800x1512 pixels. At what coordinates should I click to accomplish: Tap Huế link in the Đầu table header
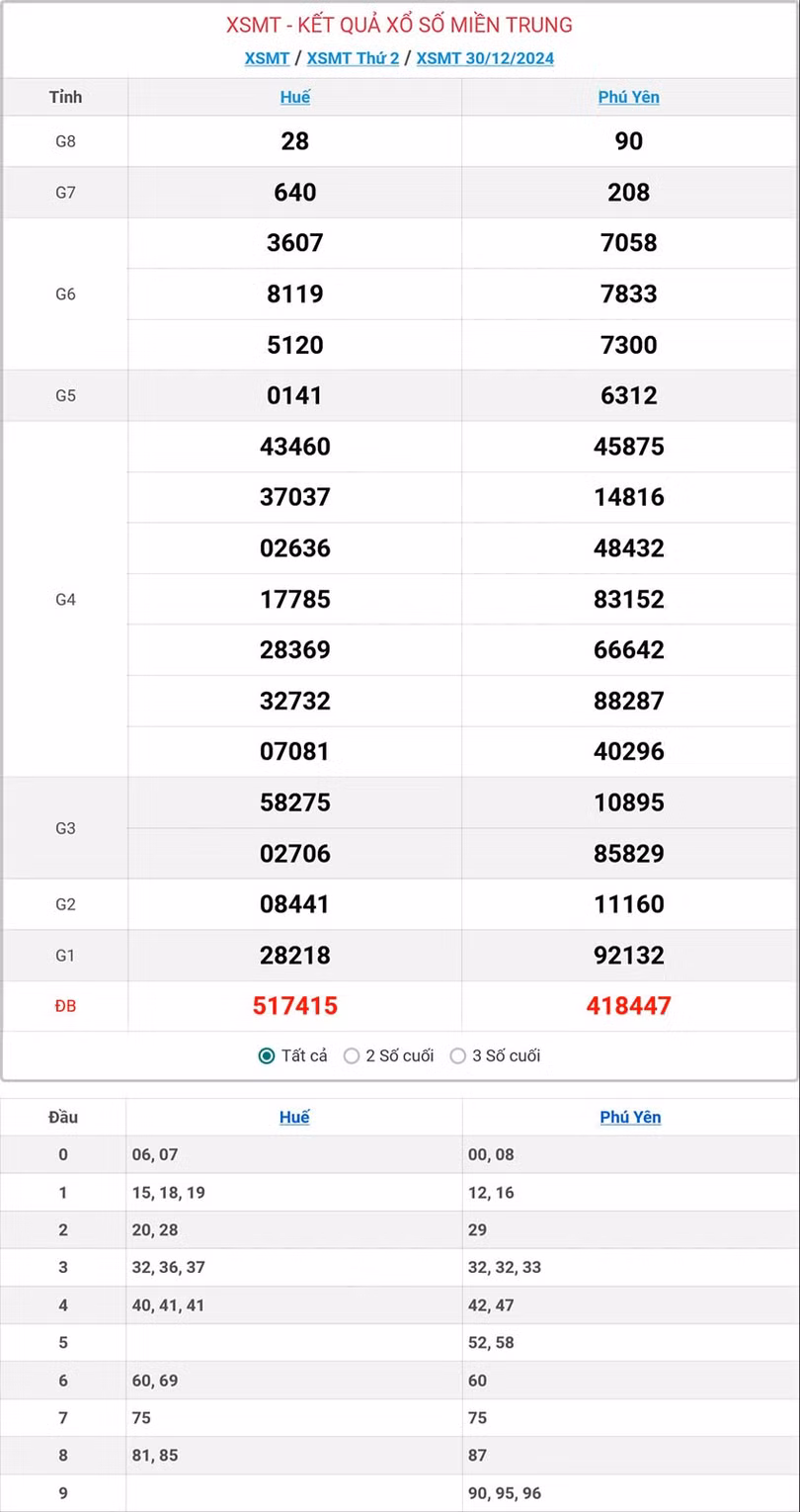[294, 1117]
